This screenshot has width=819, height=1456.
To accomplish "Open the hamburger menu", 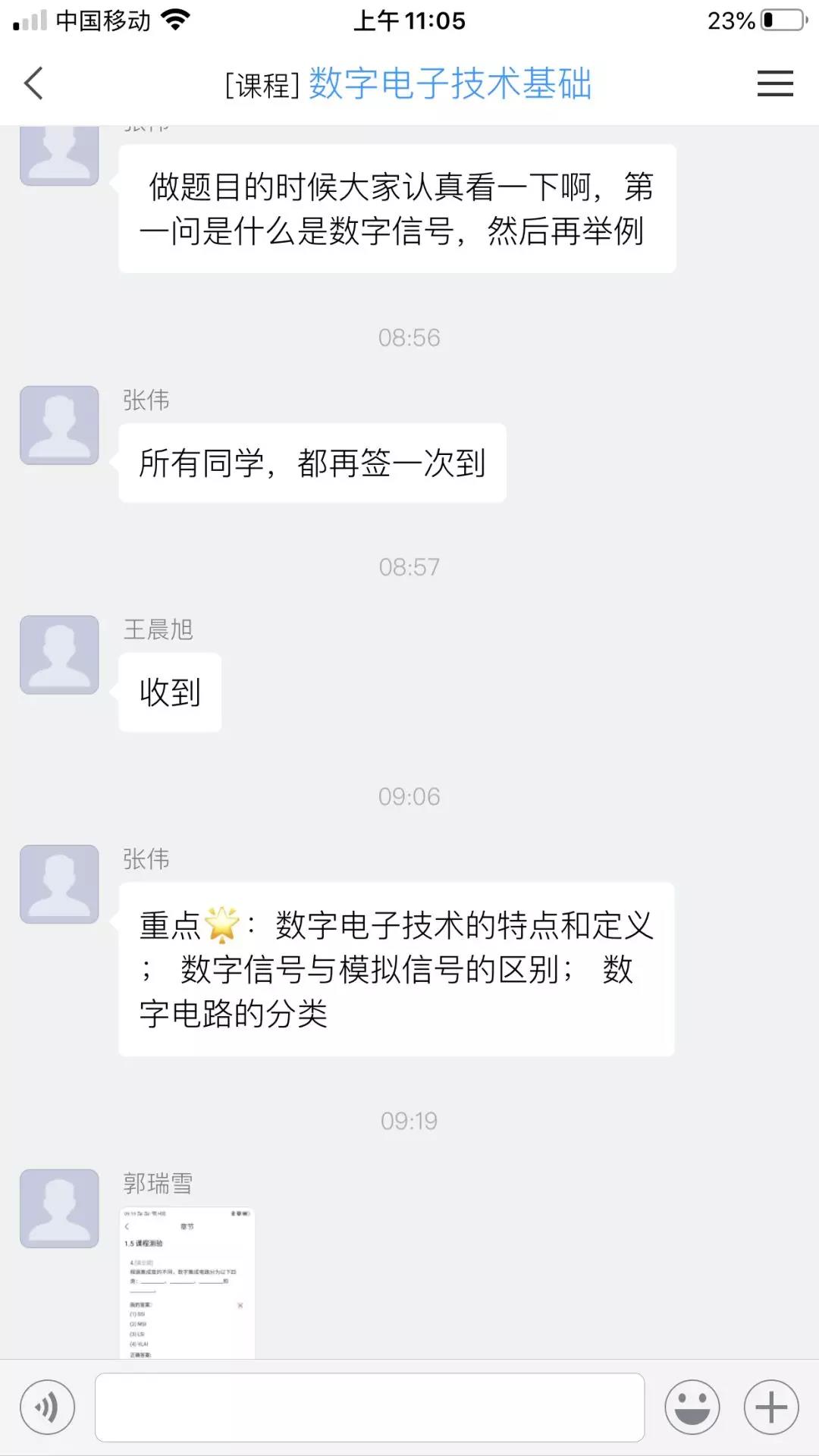I will point(775,83).
